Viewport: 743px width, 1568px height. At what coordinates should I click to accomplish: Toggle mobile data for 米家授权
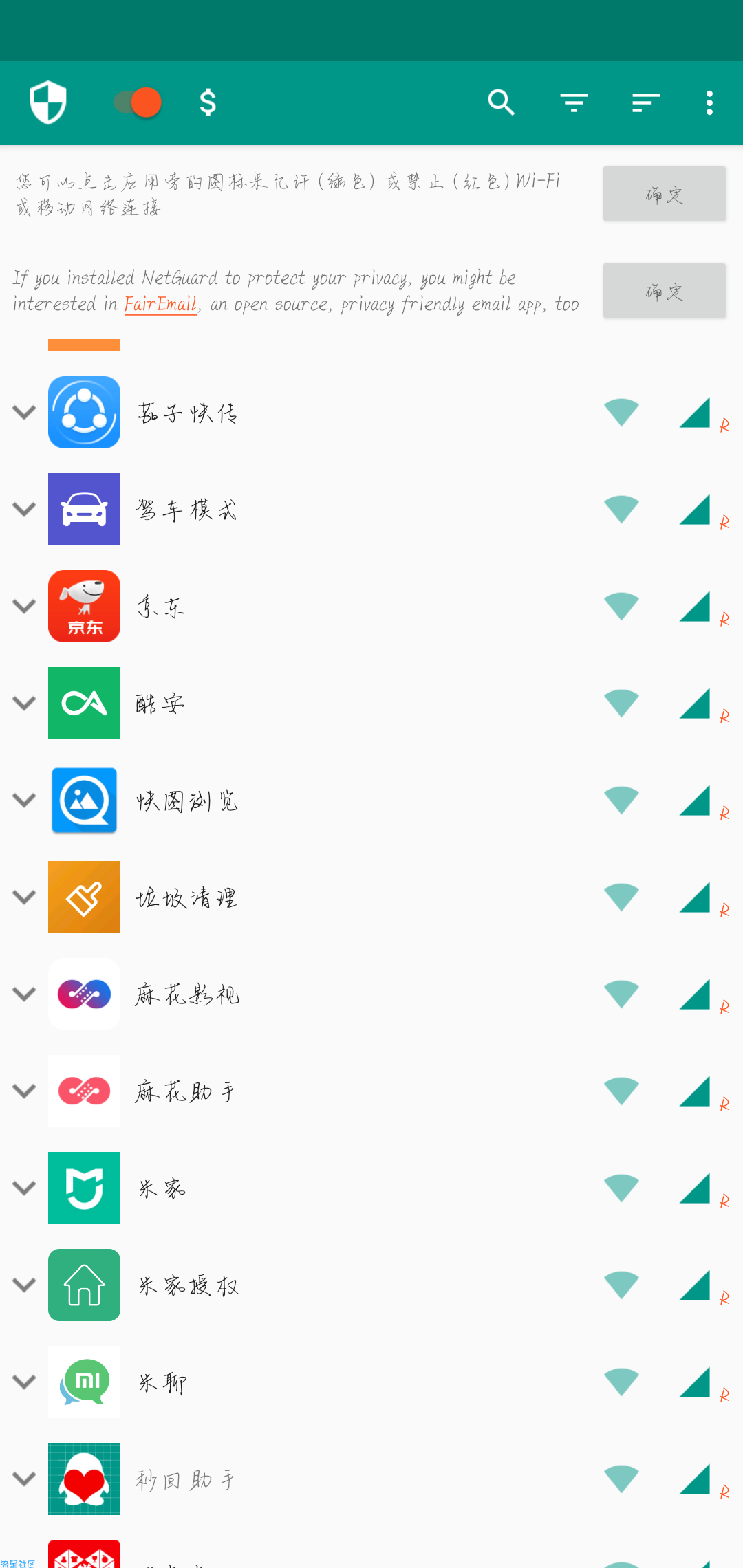[x=694, y=1285]
